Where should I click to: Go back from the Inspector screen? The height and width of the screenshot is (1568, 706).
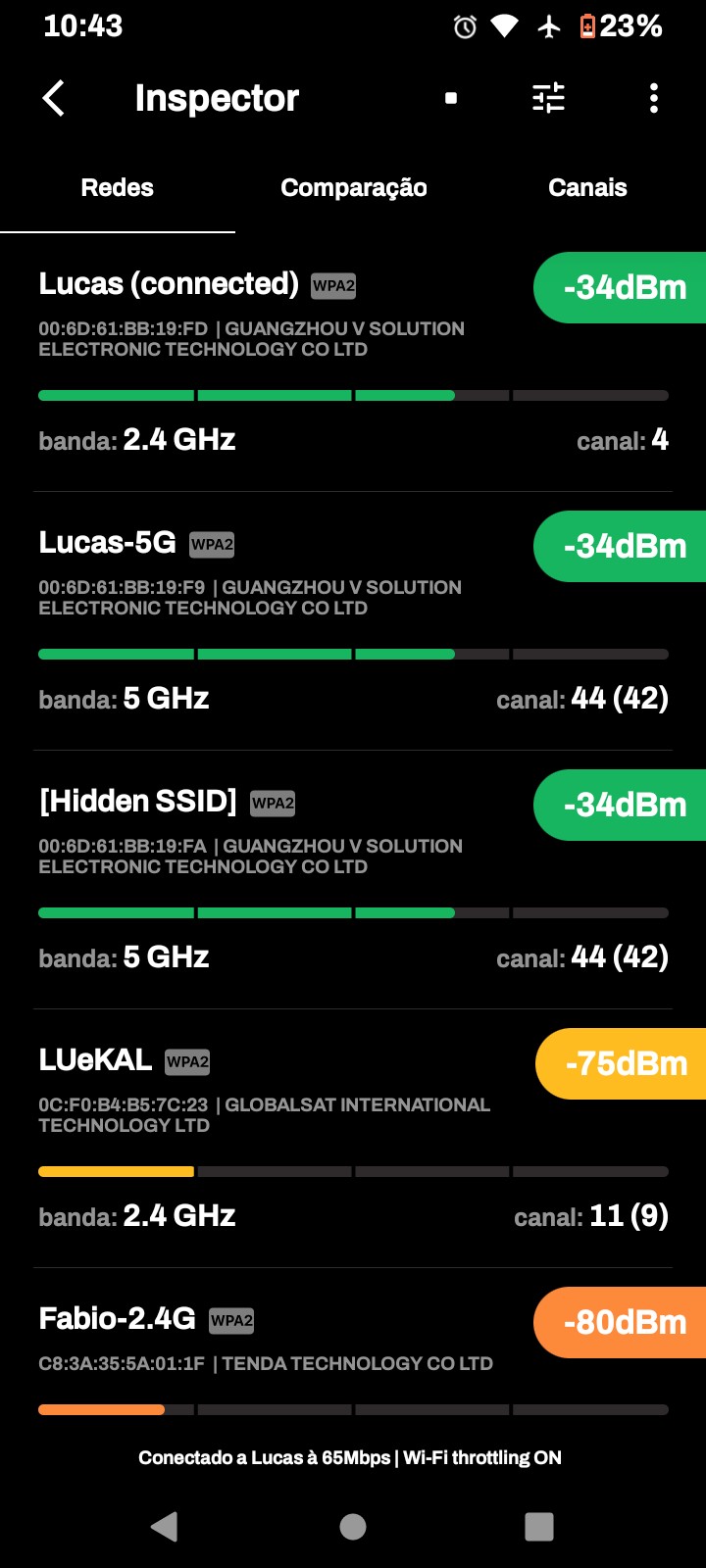(x=54, y=98)
